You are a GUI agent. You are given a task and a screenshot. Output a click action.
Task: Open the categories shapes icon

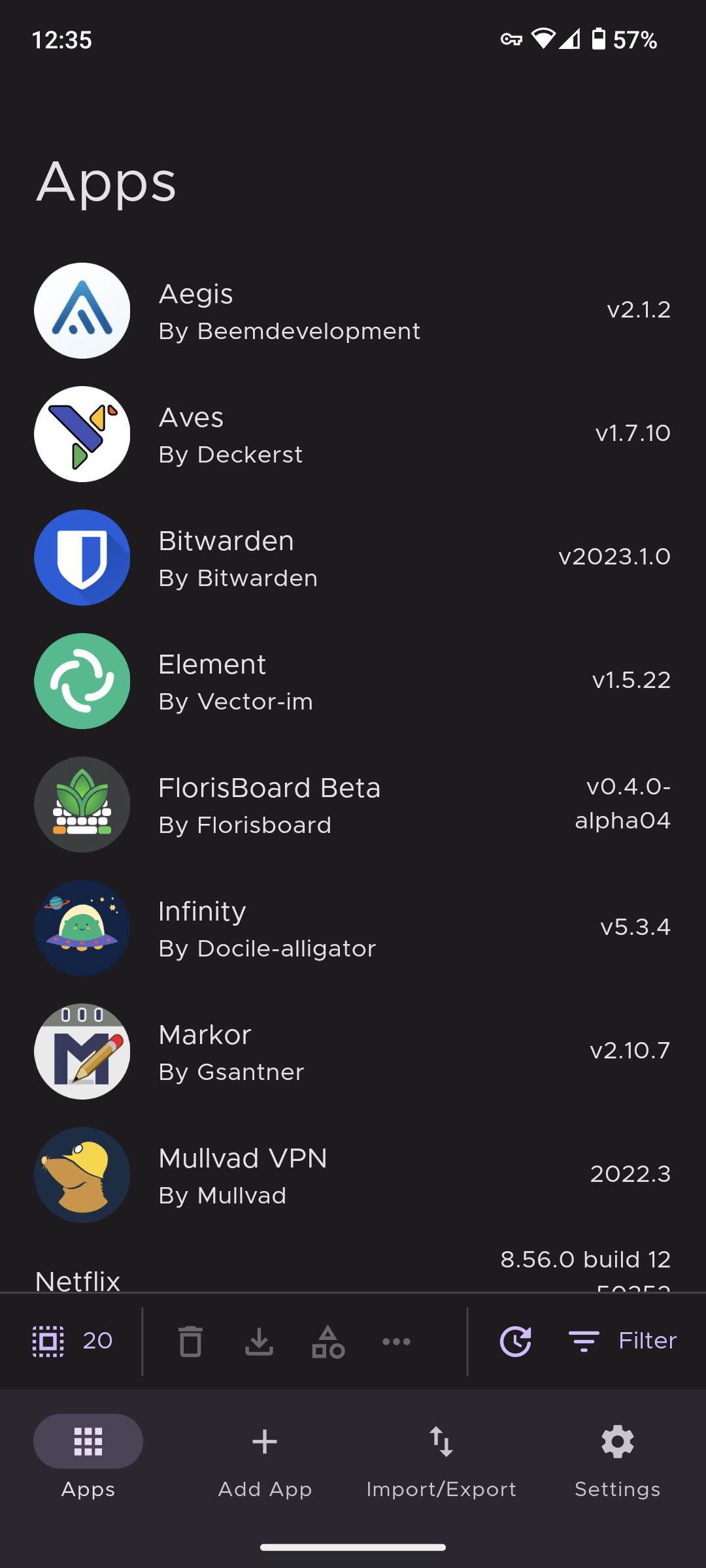pyautogui.click(x=327, y=1341)
